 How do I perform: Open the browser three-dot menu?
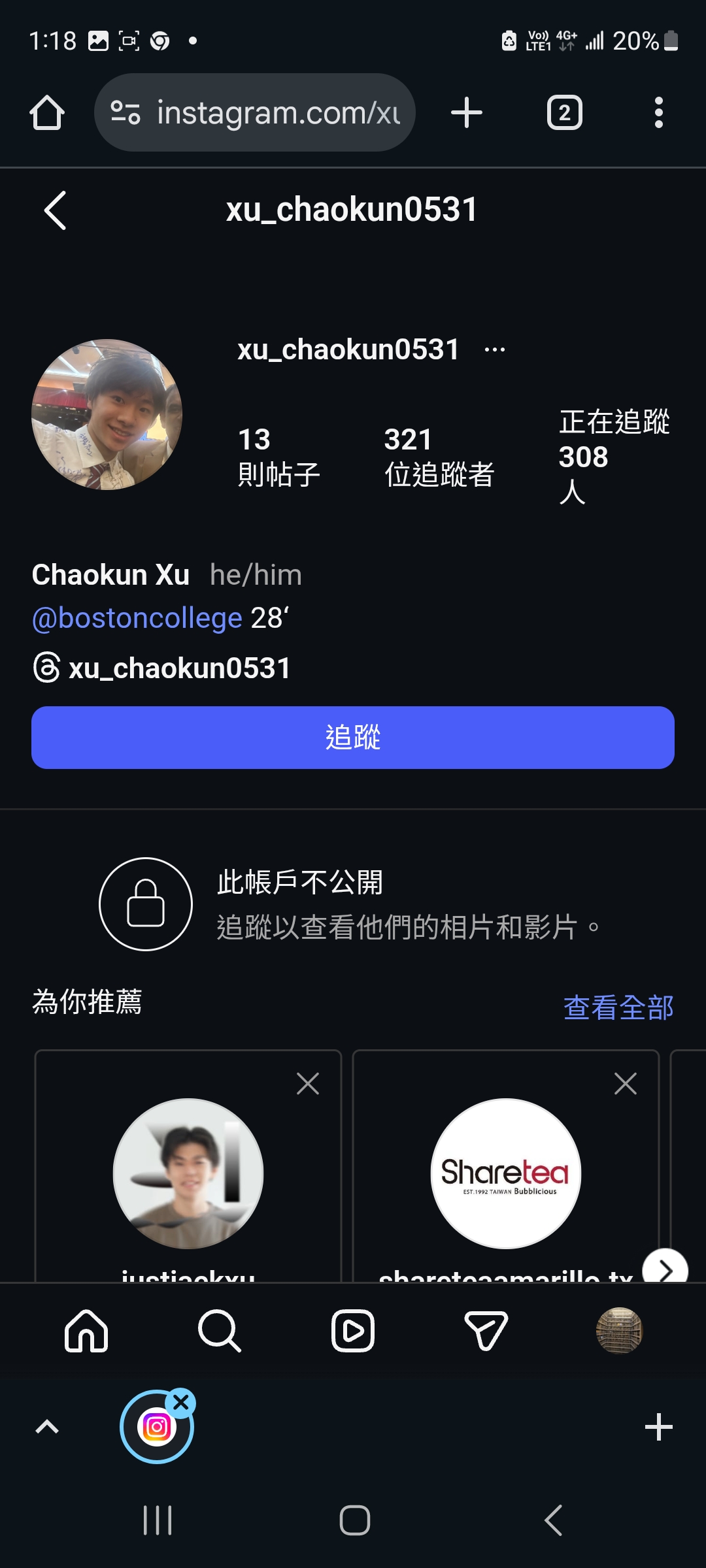point(658,113)
